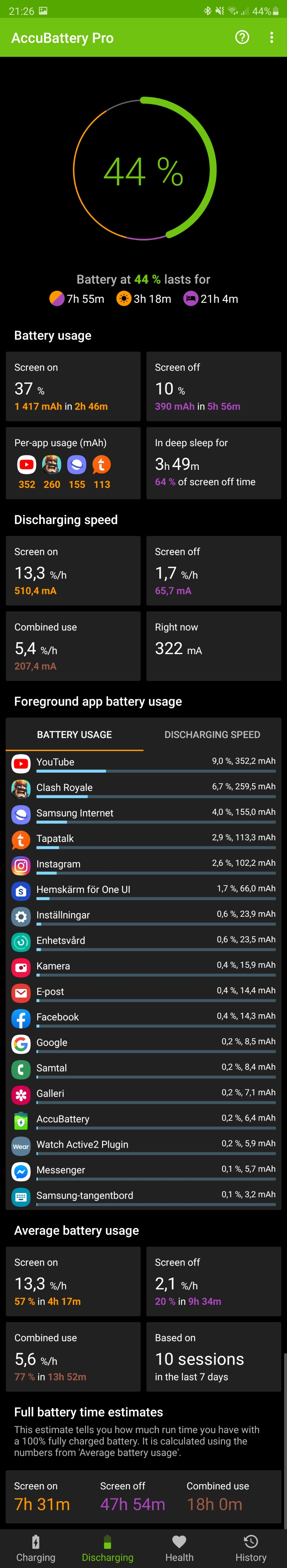View Samsung Internet usage details
The height and width of the screenshot is (1568, 287).
click(x=143, y=814)
